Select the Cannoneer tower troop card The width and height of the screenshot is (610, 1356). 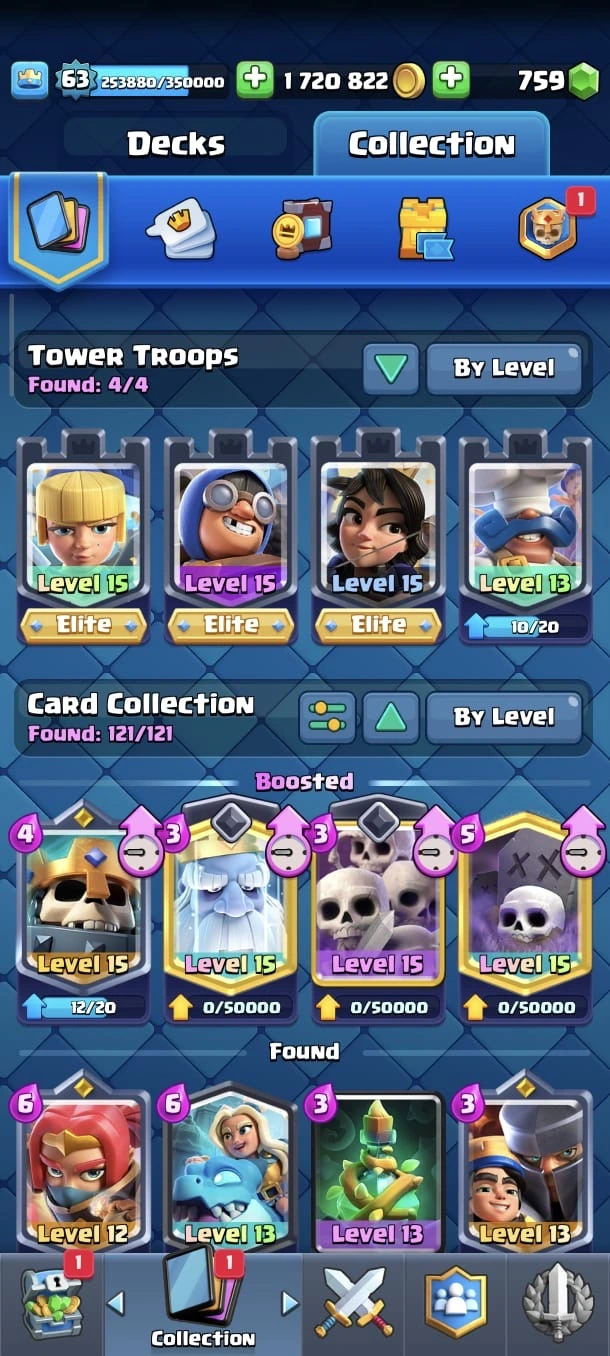coord(231,535)
